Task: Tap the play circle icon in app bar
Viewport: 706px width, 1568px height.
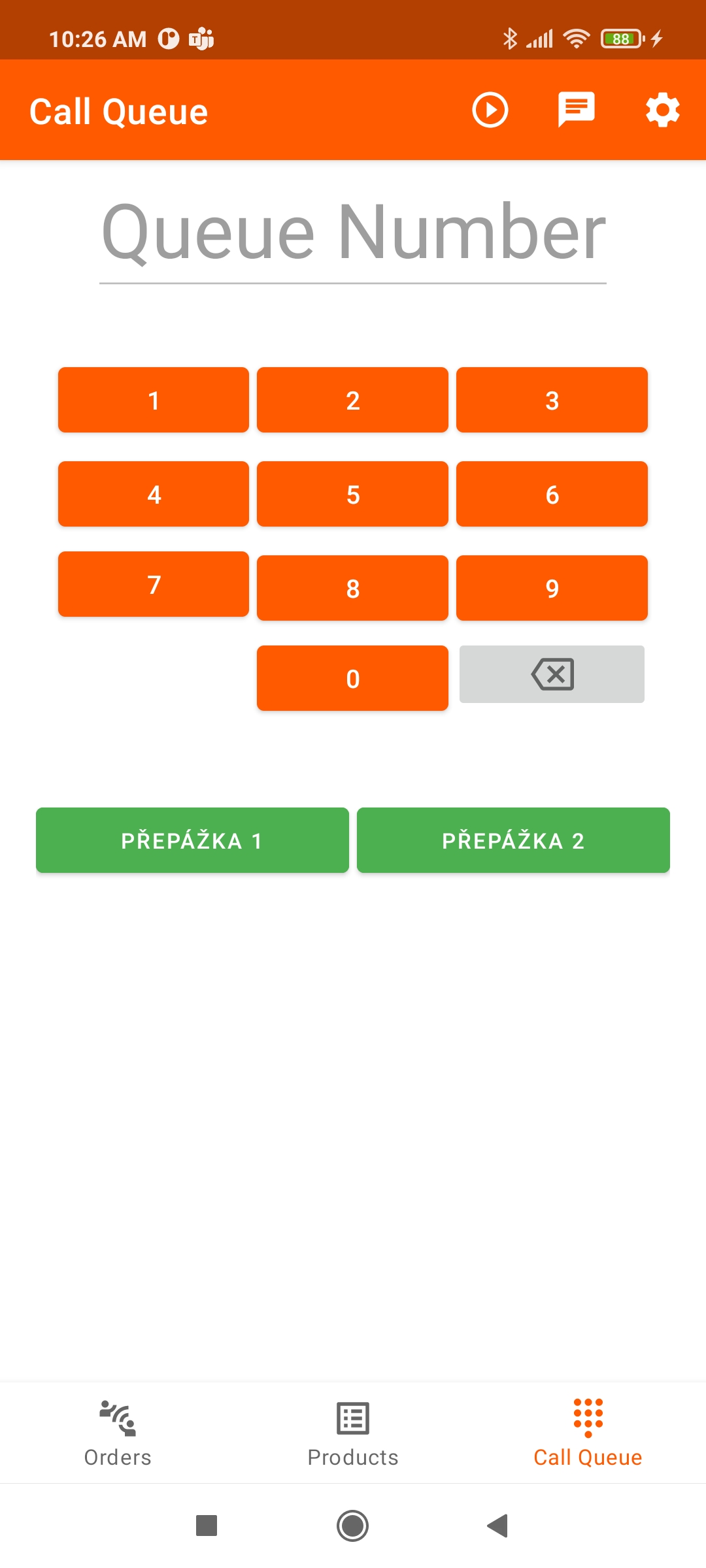Action: point(490,110)
